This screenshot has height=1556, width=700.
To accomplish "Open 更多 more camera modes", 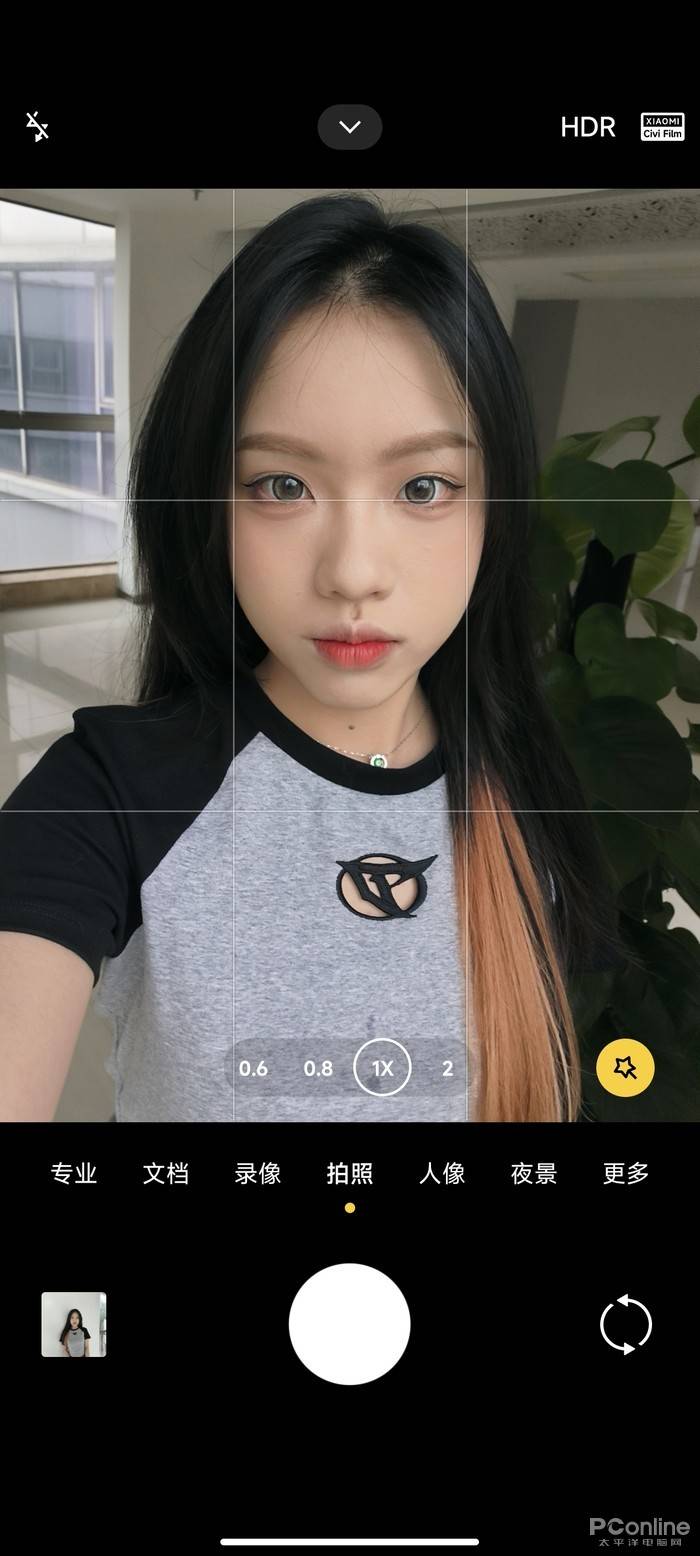I will pyautogui.click(x=626, y=1173).
